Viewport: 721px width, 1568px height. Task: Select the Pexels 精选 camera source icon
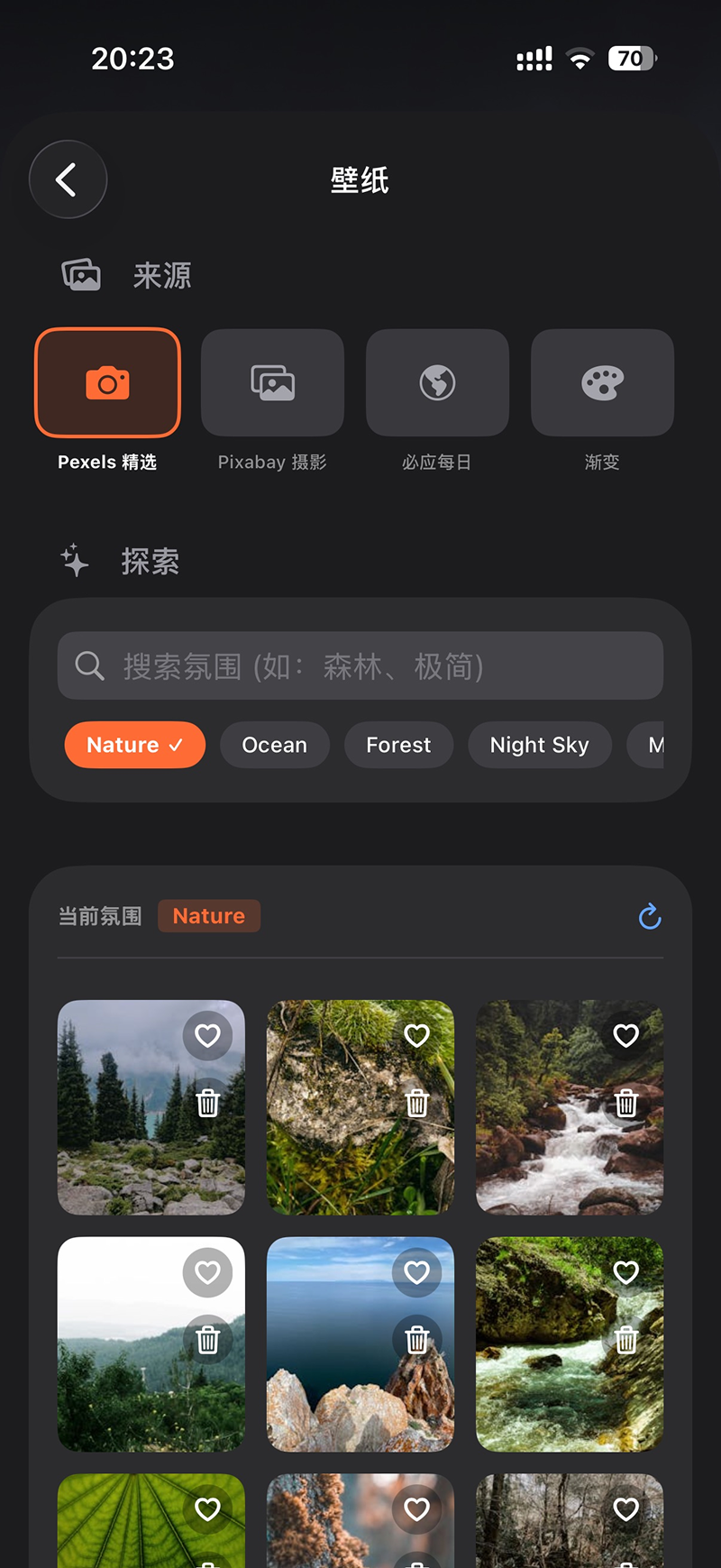[107, 382]
